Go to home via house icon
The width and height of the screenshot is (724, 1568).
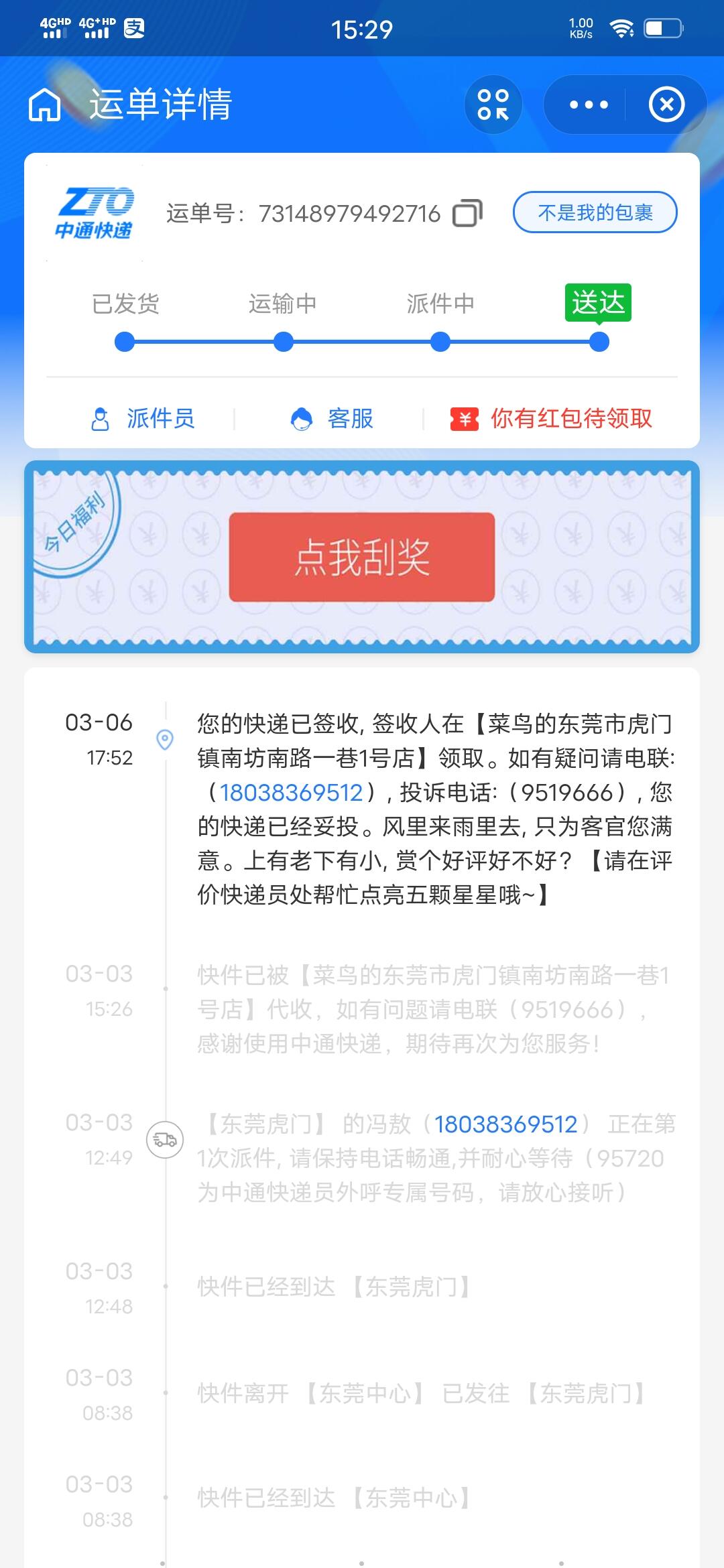(x=45, y=105)
